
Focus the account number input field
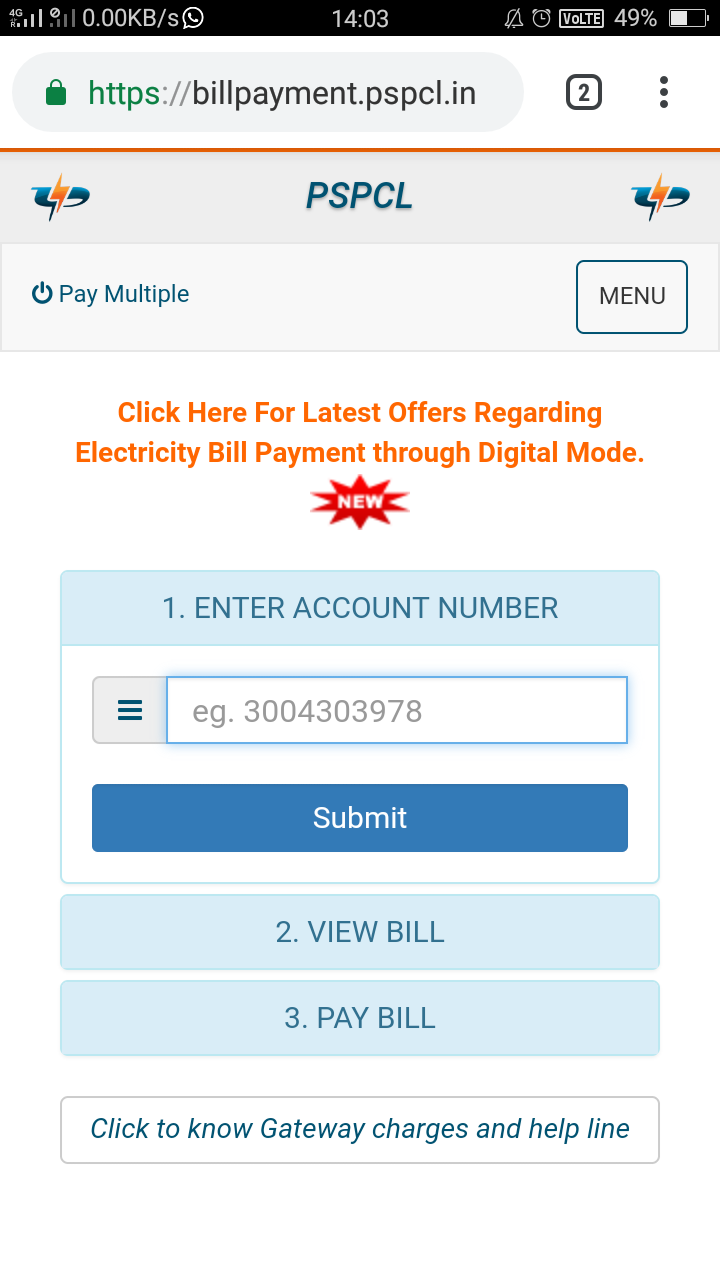(396, 711)
